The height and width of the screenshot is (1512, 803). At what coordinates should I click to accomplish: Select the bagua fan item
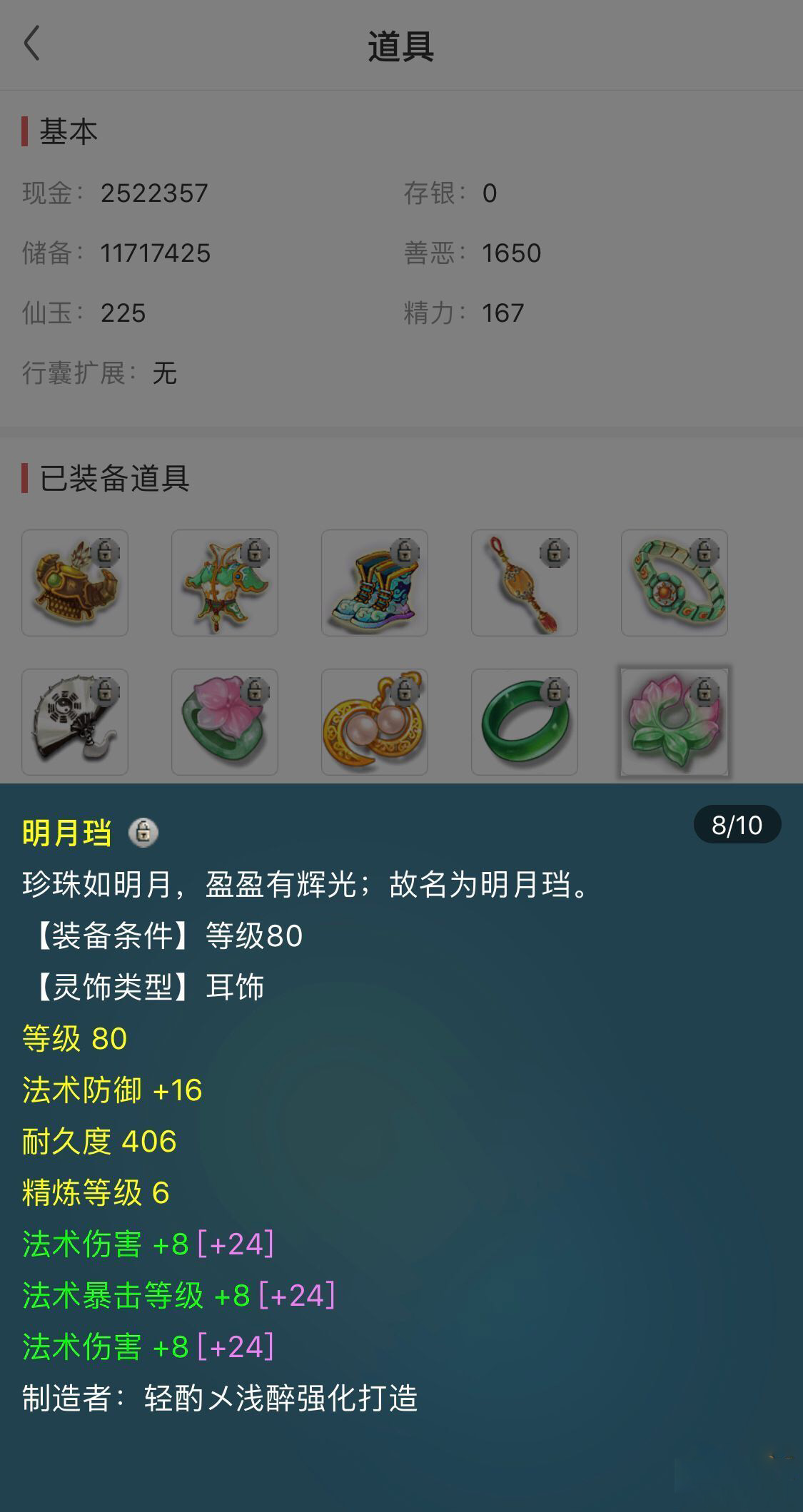click(x=75, y=722)
